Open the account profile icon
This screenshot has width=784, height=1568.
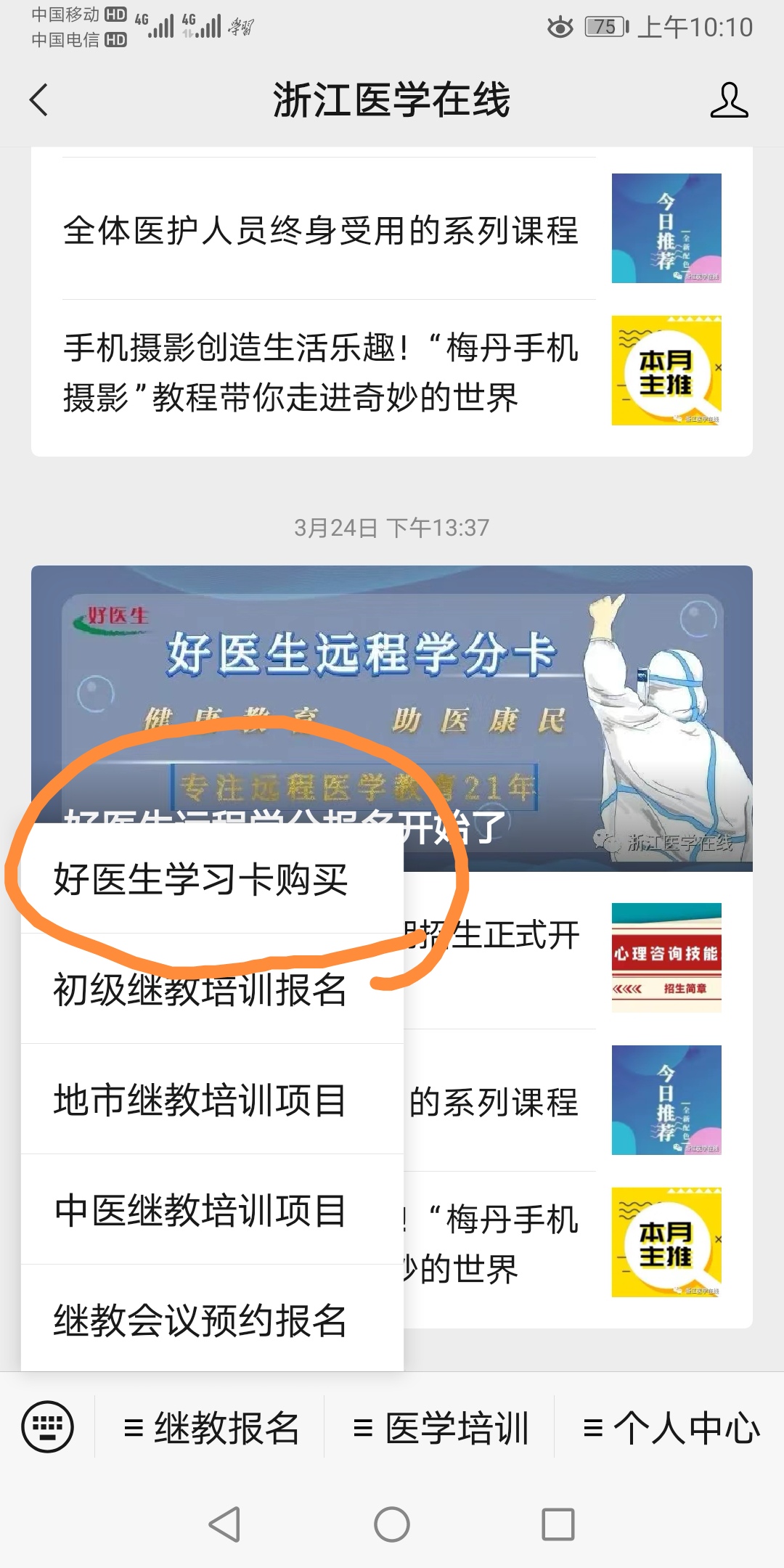click(728, 100)
